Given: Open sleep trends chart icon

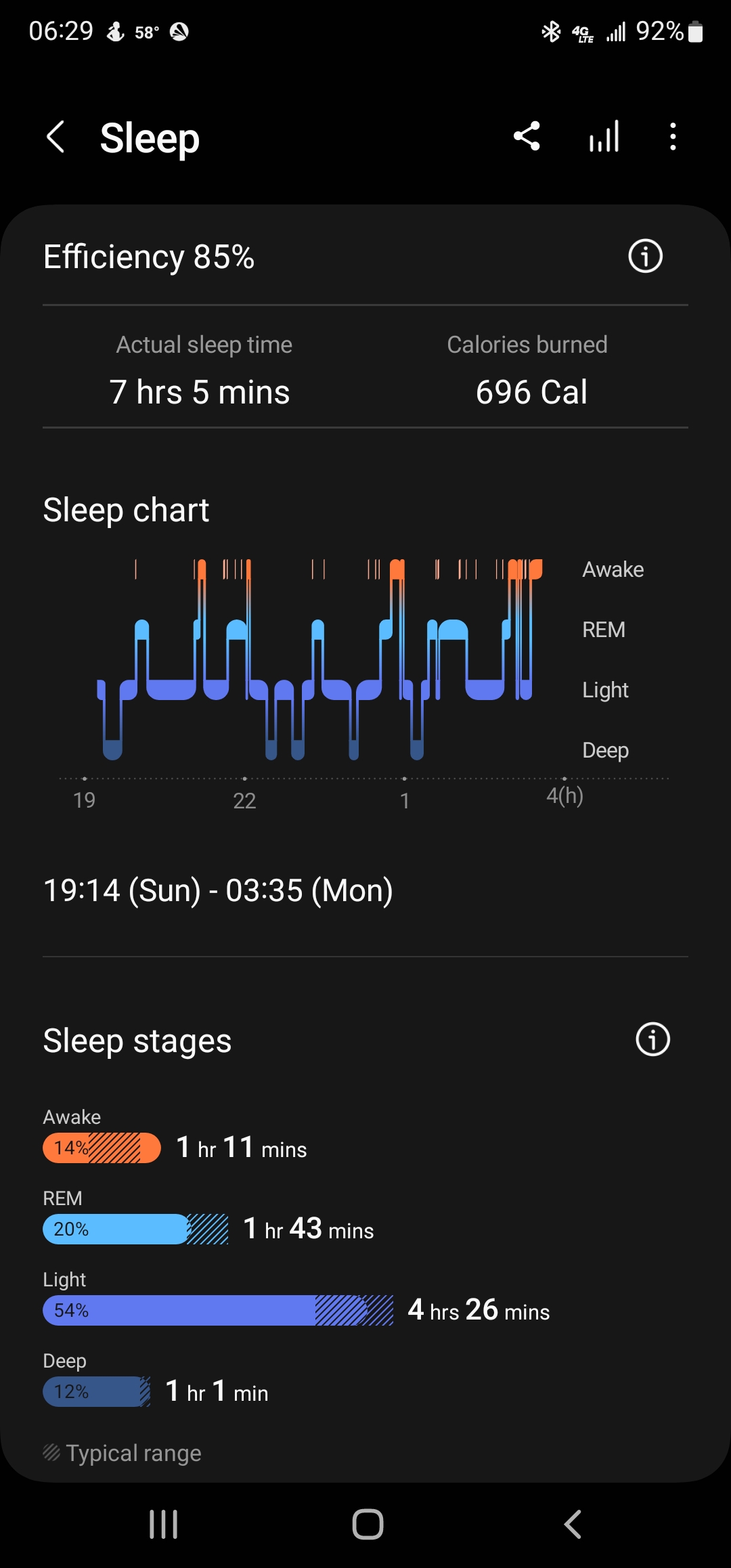Looking at the screenshot, I should pos(604,136).
